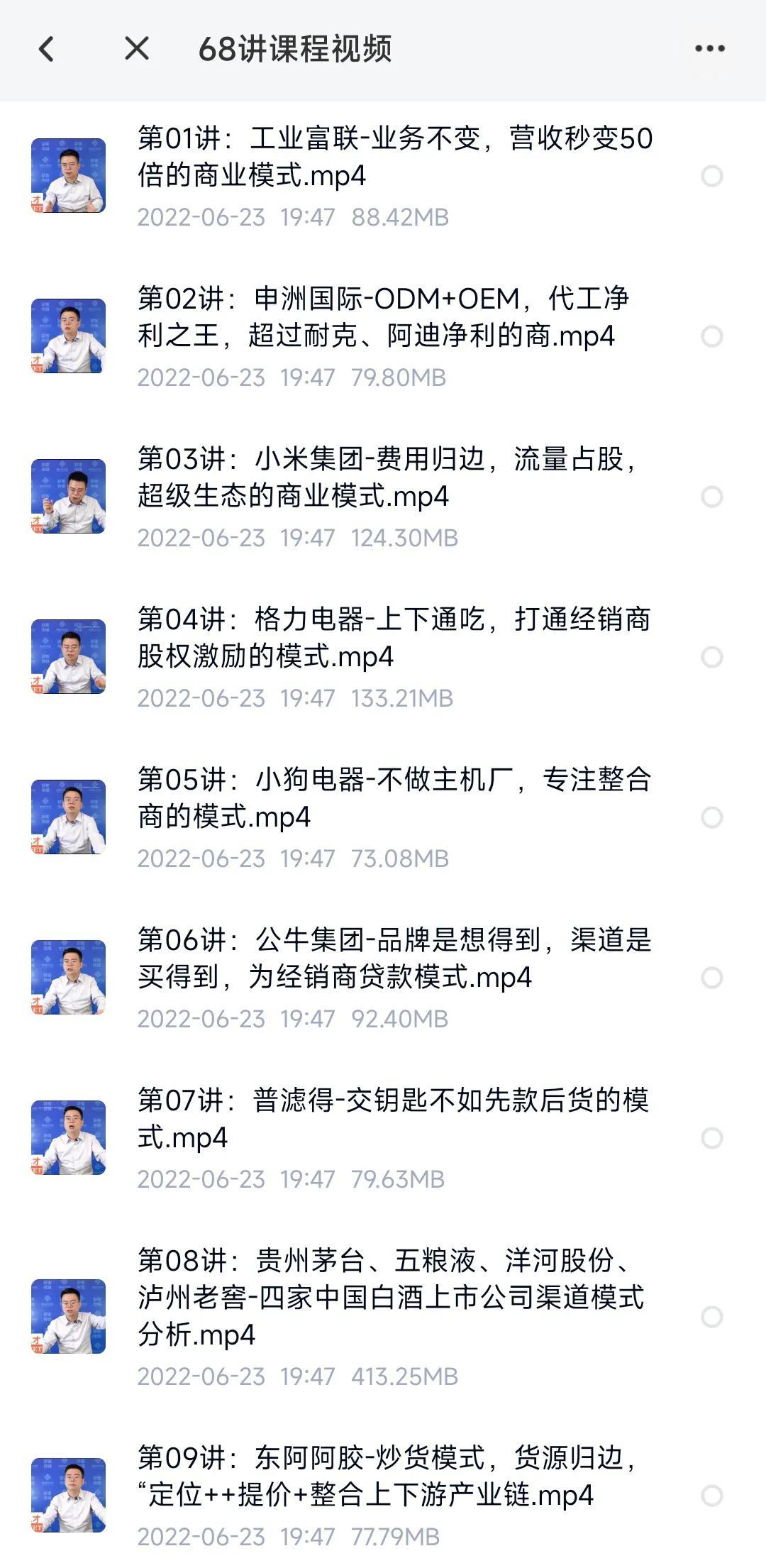Select the circle beside 第01讲 工业富联
Image resolution: width=766 pixels, height=1568 pixels.
point(711,176)
